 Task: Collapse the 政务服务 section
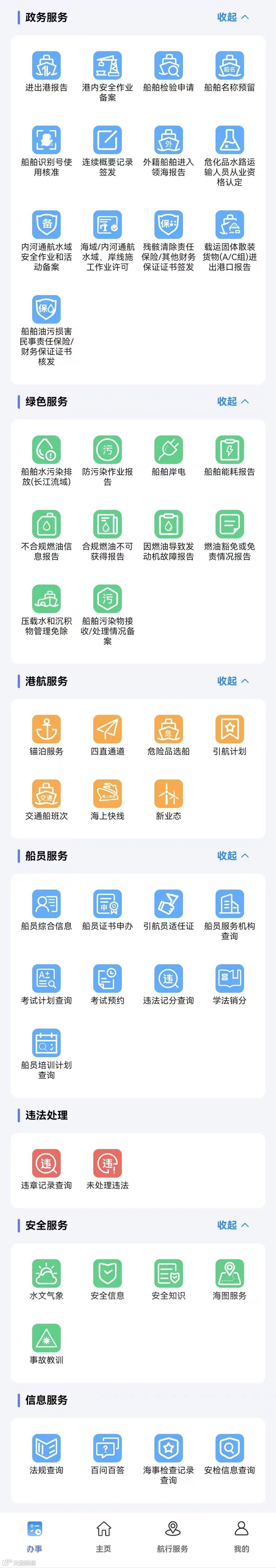point(233,17)
